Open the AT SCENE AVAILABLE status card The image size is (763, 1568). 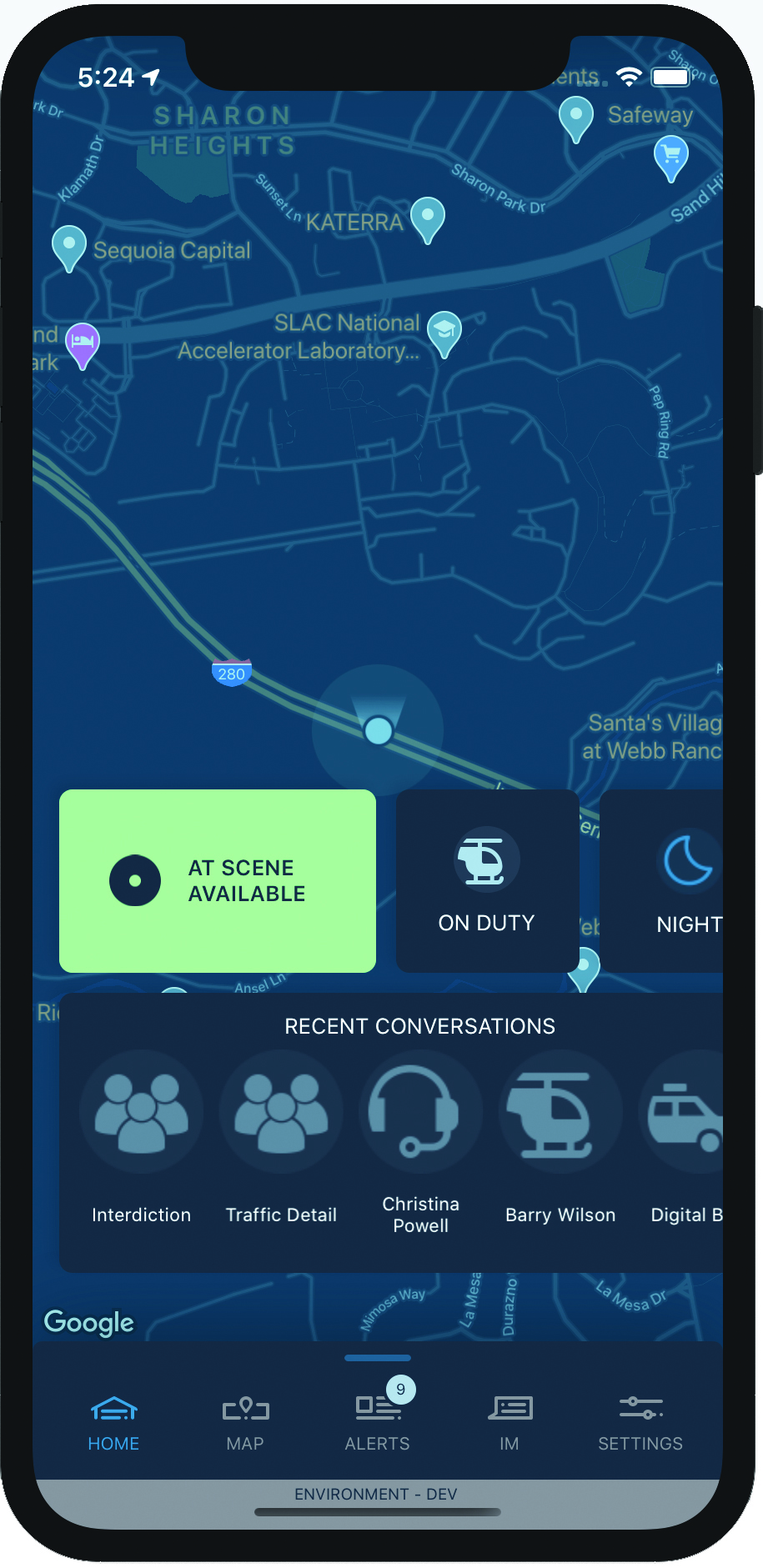click(217, 880)
